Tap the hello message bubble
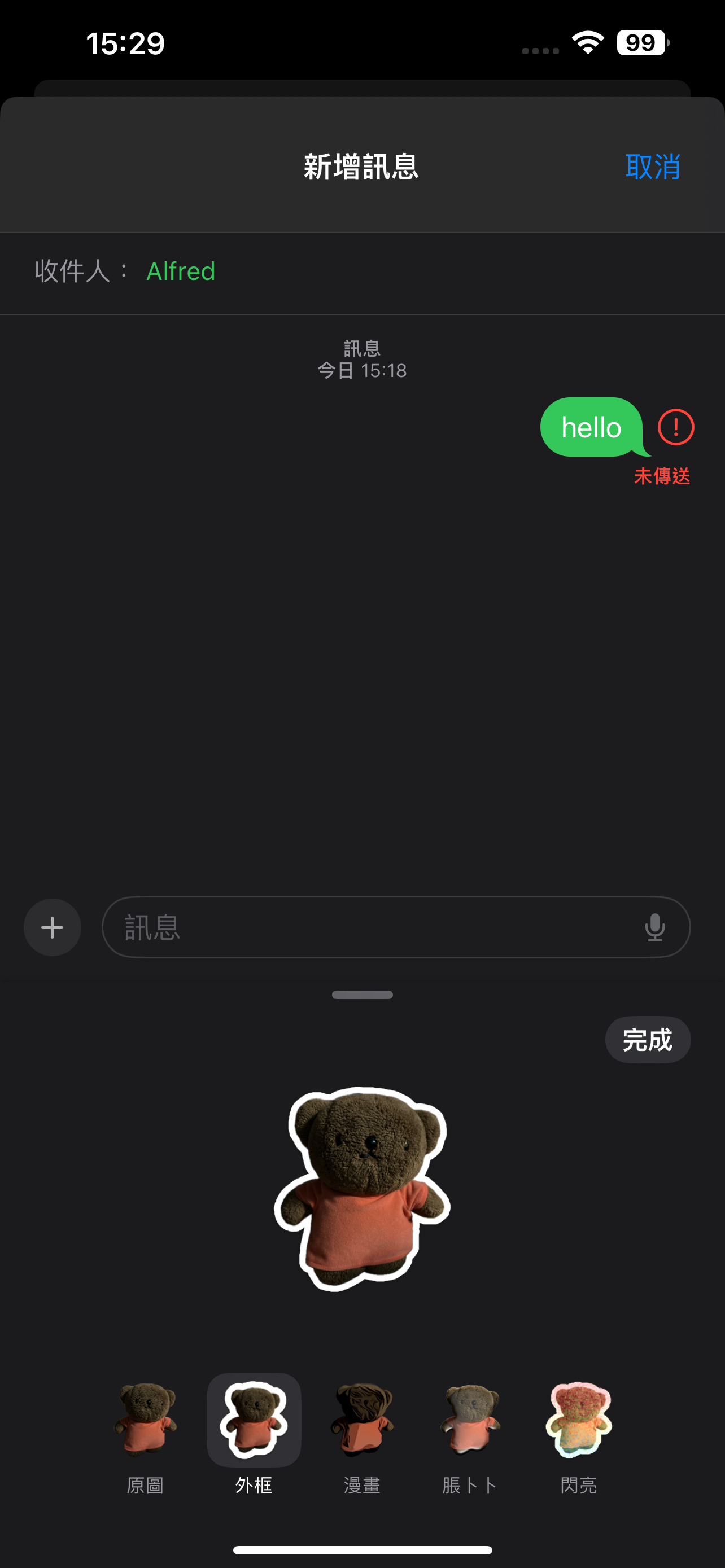Screen dimensions: 725x1568 pos(591,427)
